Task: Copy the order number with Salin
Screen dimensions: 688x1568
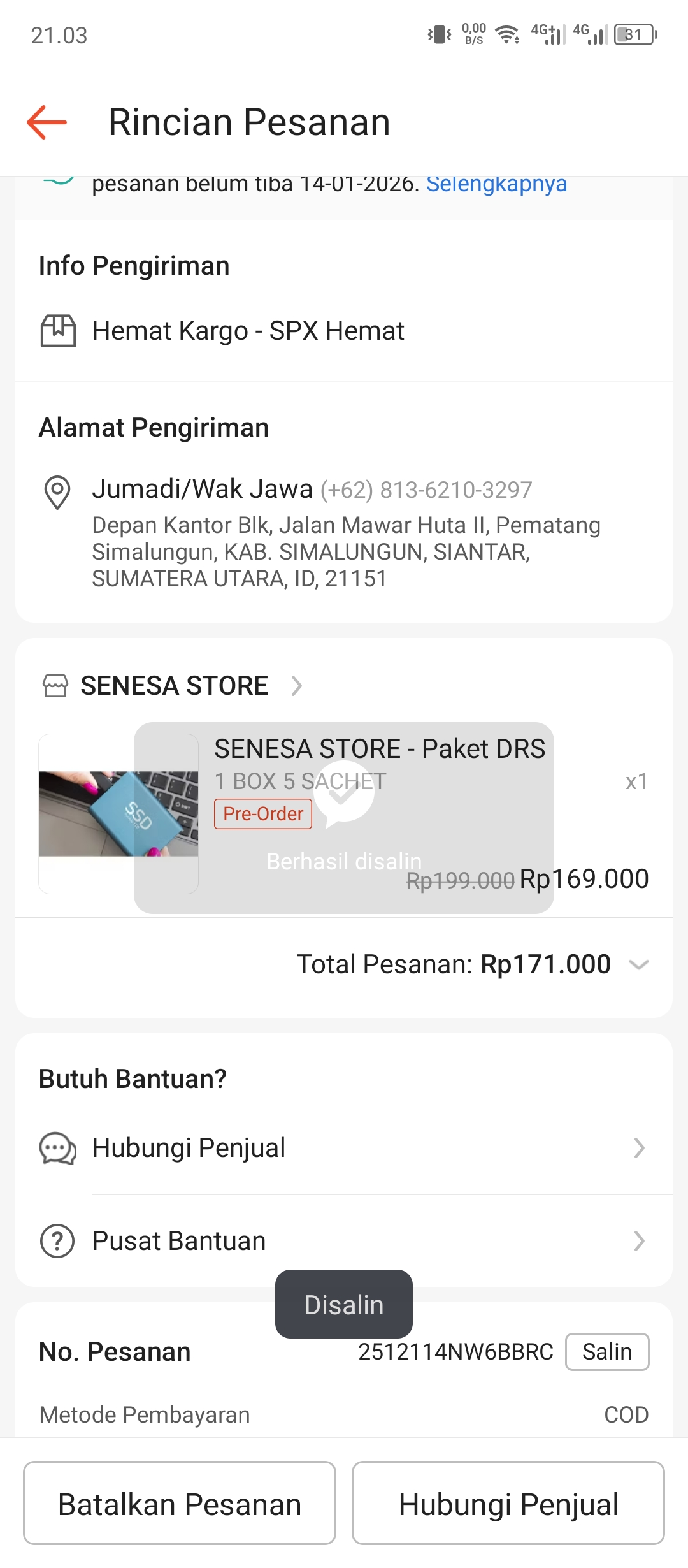Action: pyautogui.click(x=606, y=1351)
